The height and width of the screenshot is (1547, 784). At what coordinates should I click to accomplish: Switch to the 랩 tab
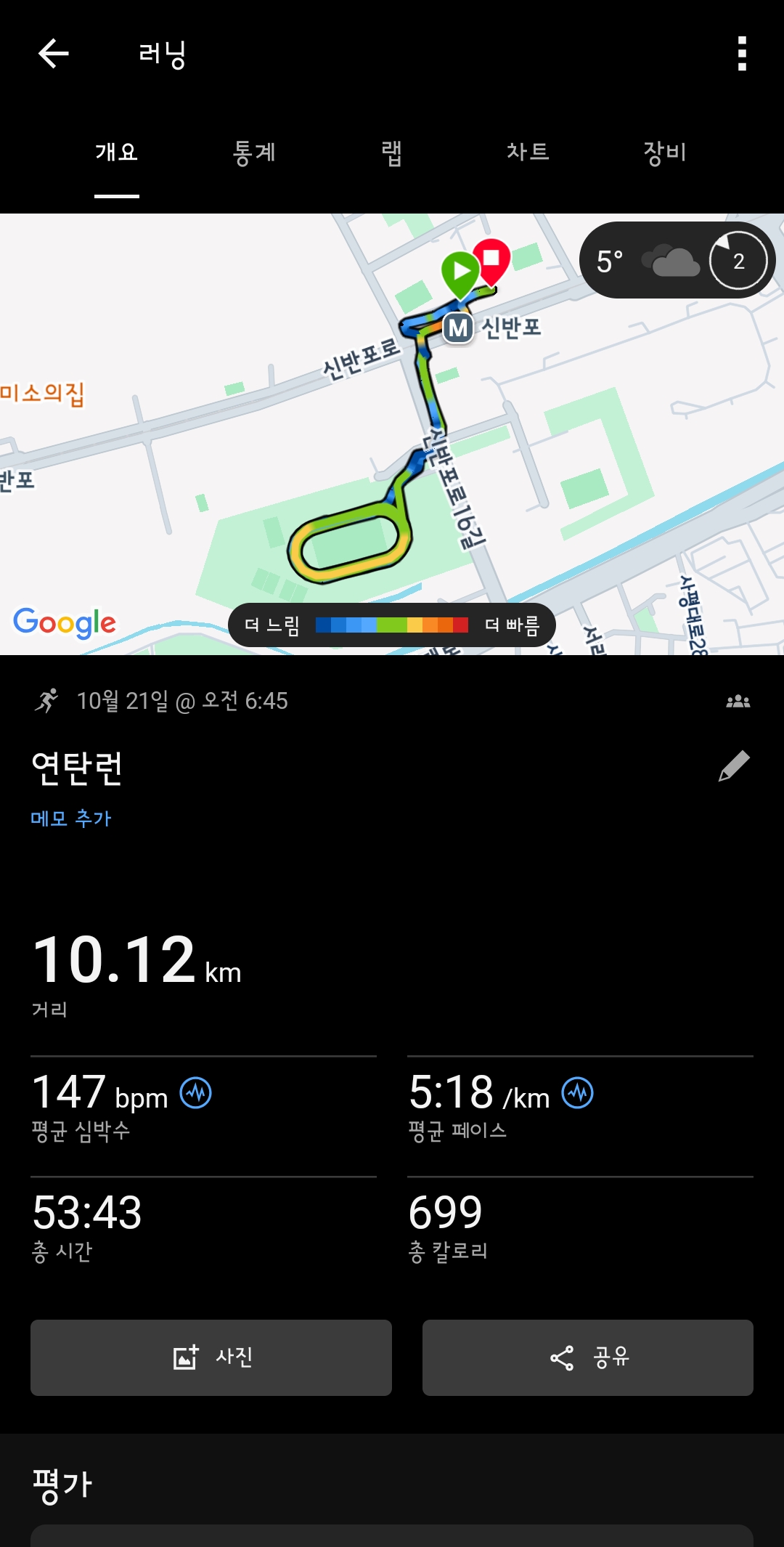pos(391,153)
